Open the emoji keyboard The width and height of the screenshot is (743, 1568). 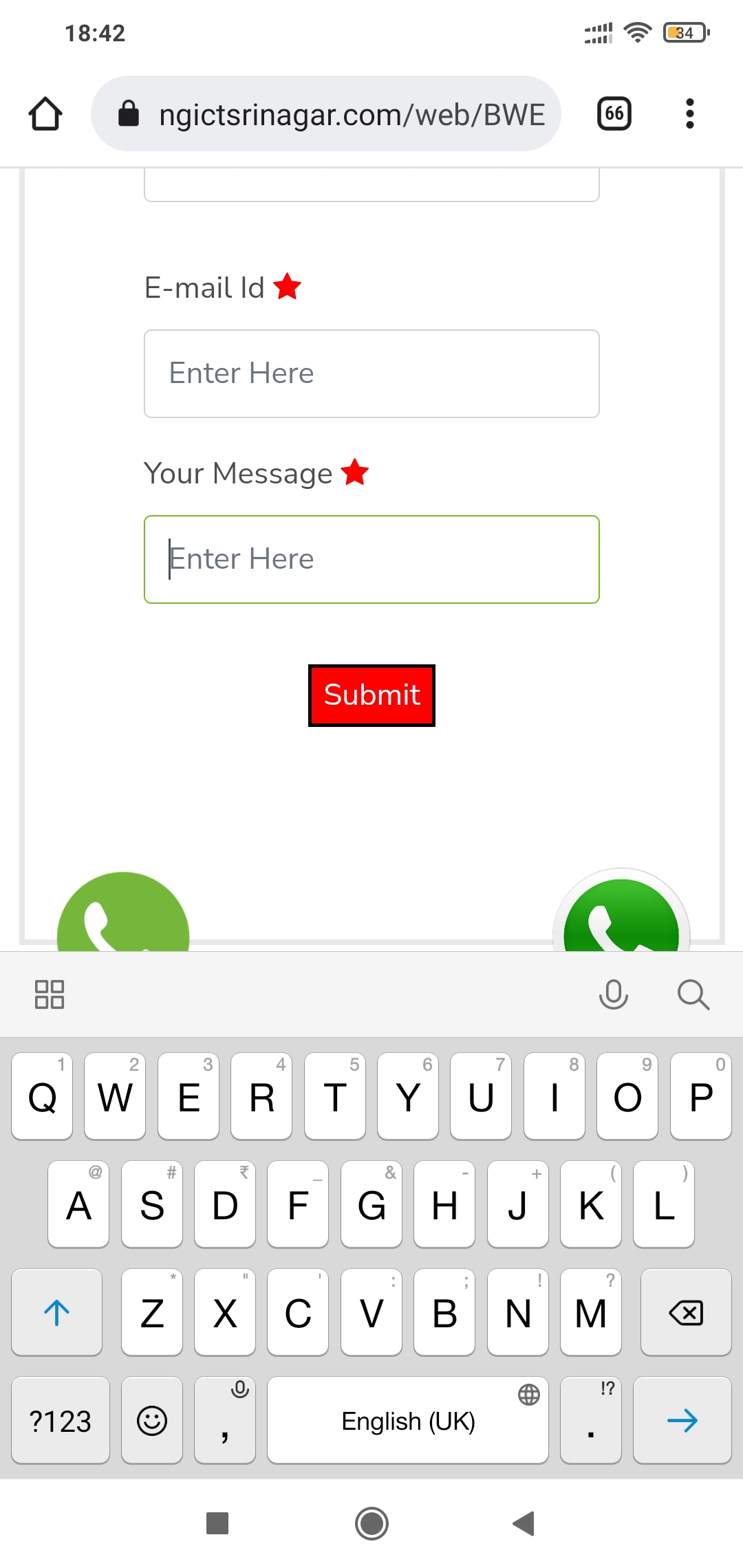click(x=152, y=1420)
